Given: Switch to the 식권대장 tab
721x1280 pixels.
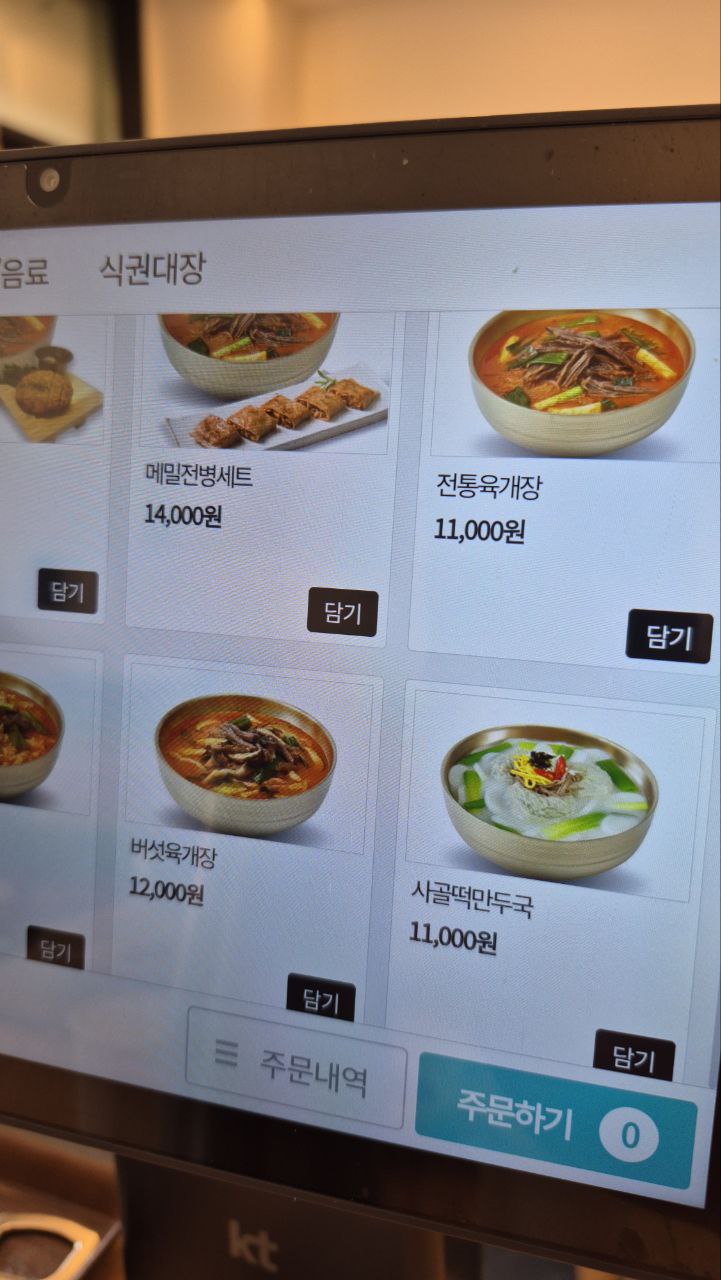Looking at the screenshot, I should click(x=152, y=268).
